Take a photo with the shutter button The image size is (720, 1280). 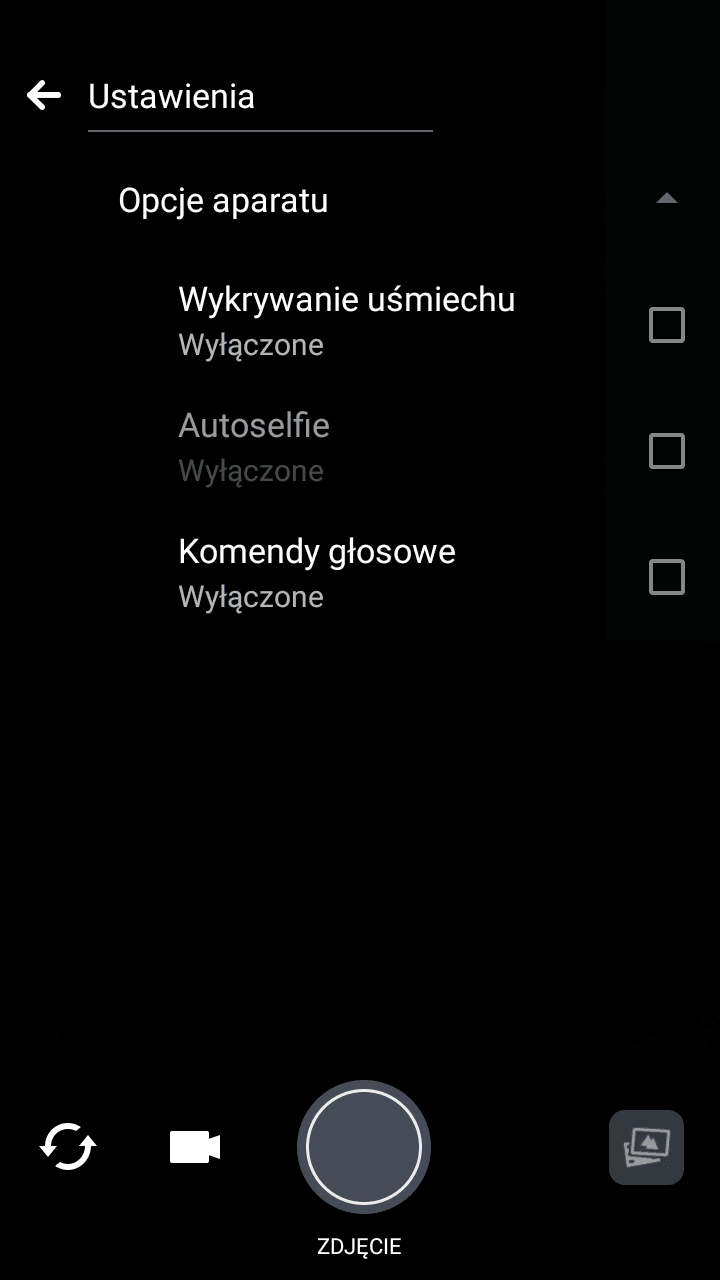click(364, 1147)
